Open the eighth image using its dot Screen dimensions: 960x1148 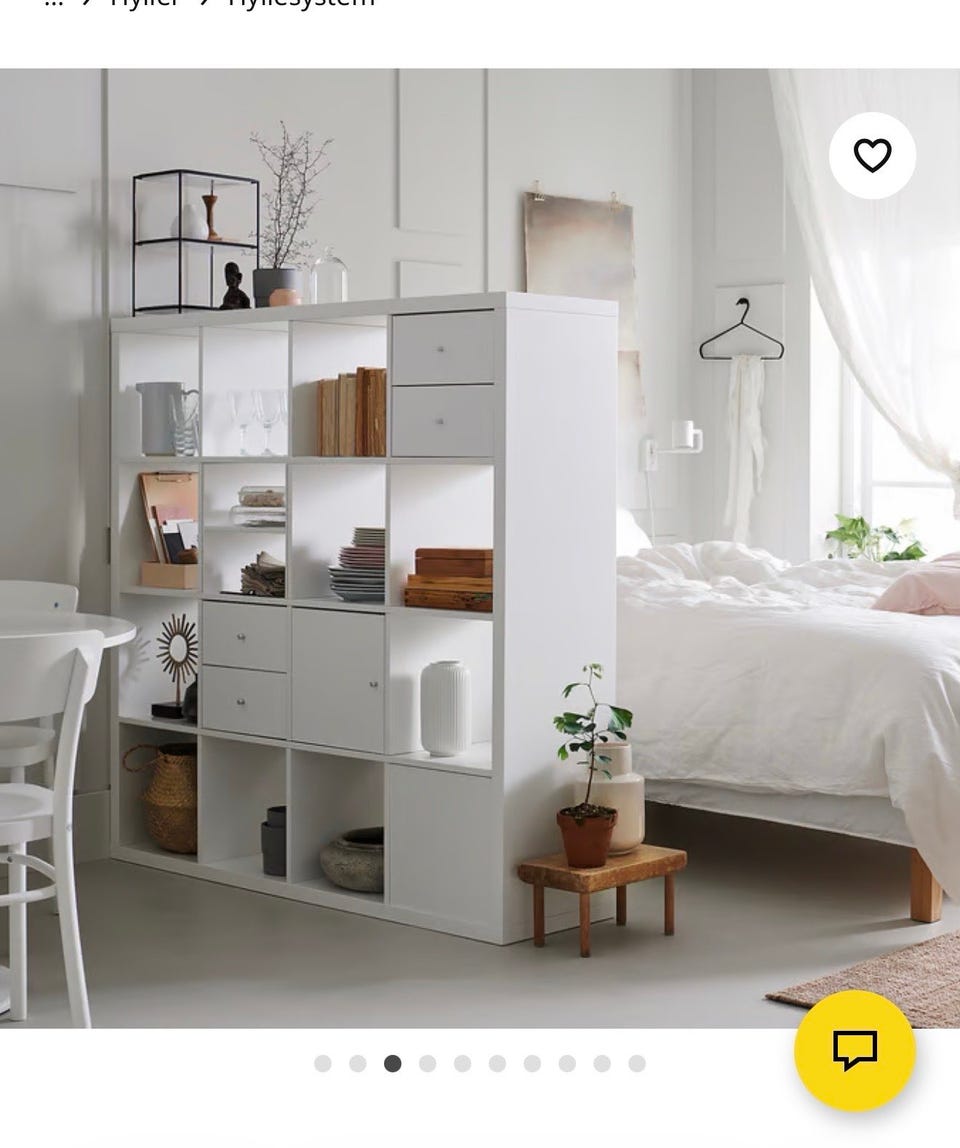click(x=565, y=1063)
